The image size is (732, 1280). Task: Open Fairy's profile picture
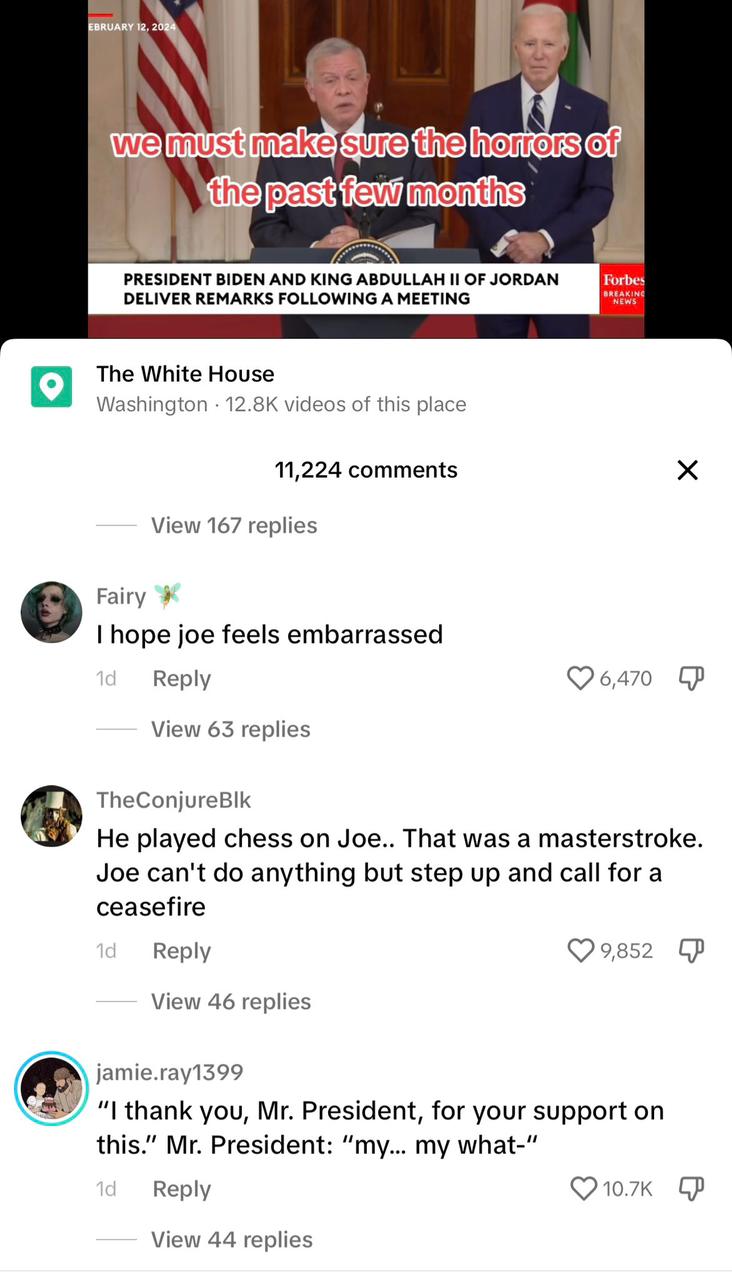(51, 612)
